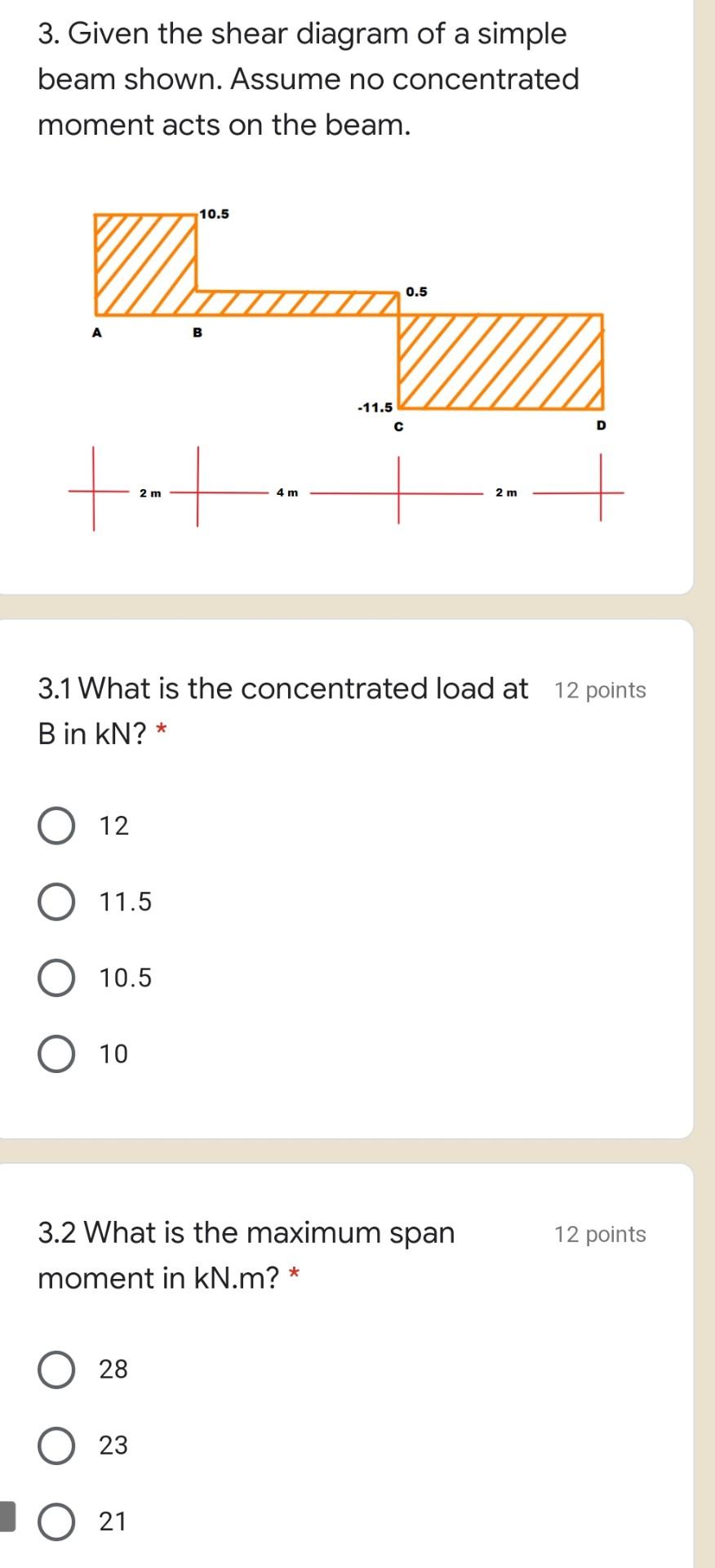Select the radio button for answer 12

pos(56,826)
